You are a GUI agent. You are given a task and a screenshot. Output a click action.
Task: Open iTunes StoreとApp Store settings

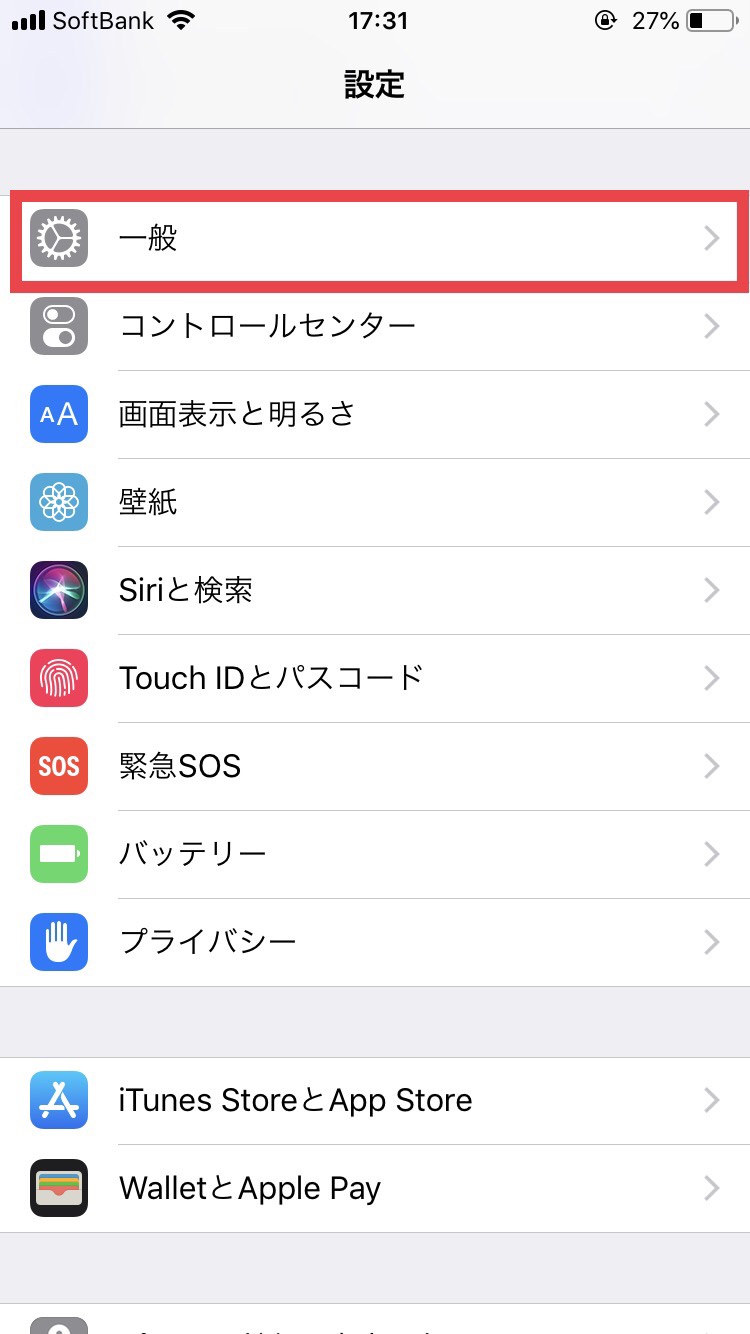(375, 1100)
